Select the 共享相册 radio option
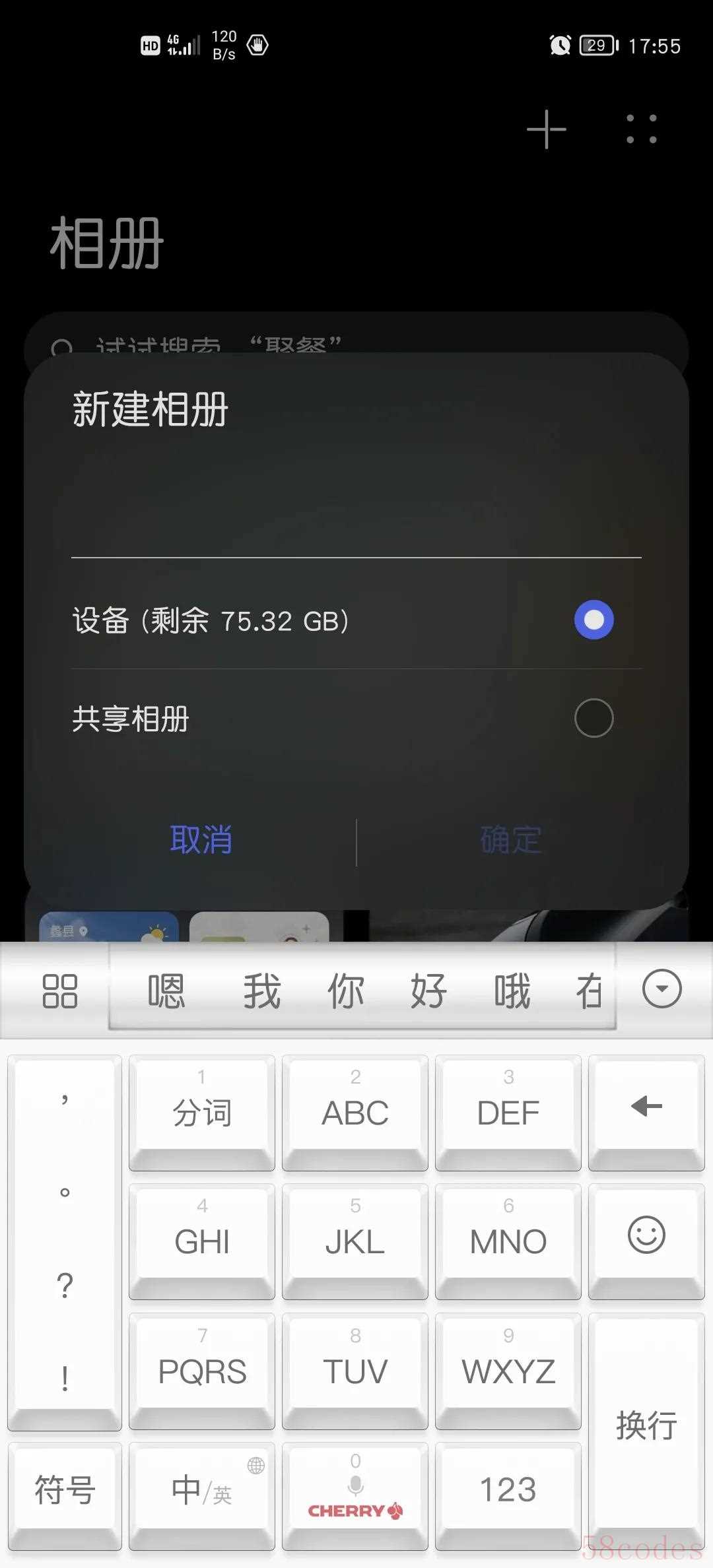Image resolution: width=713 pixels, height=1568 pixels. 594,718
